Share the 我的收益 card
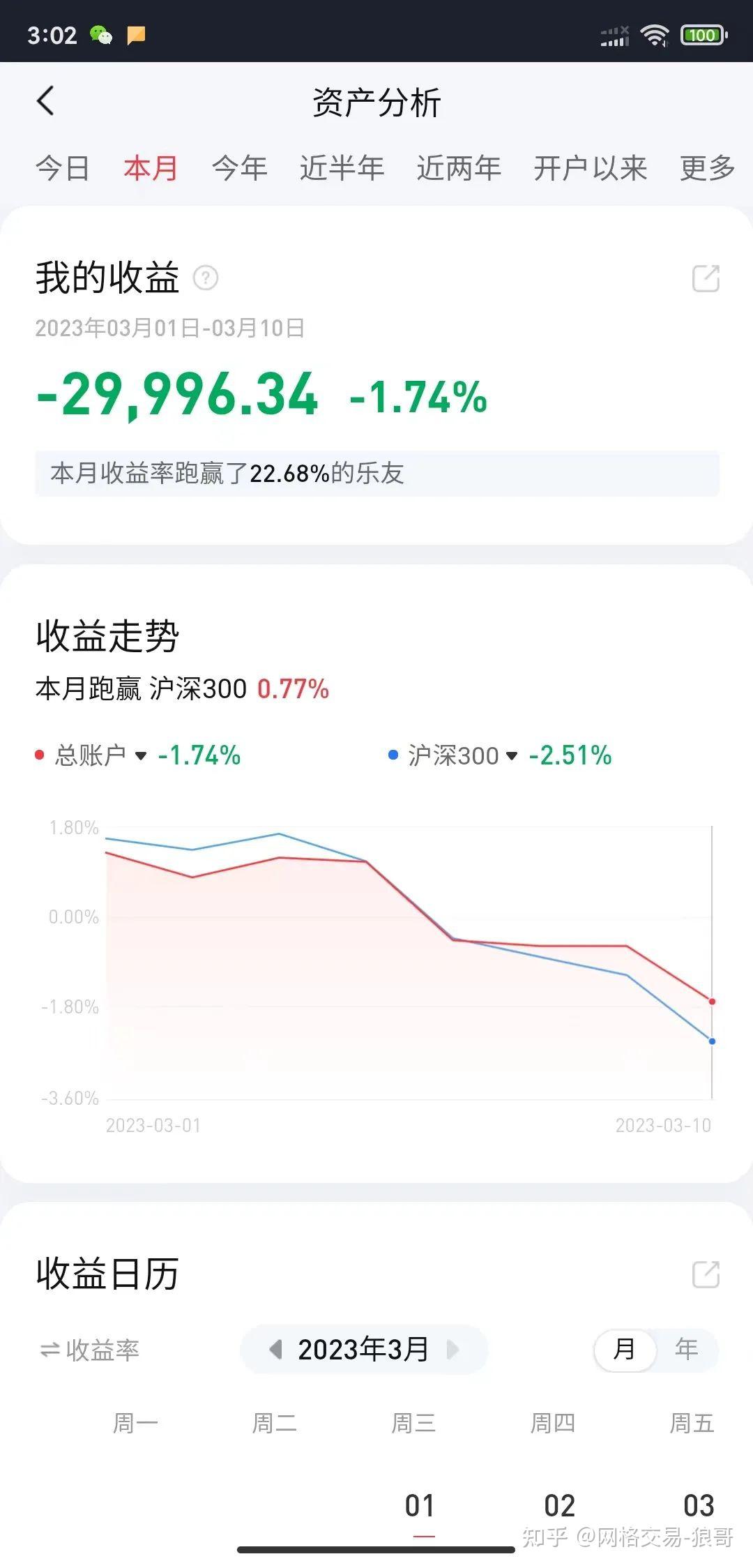The image size is (753, 1568). pyautogui.click(x=706, y=278)
